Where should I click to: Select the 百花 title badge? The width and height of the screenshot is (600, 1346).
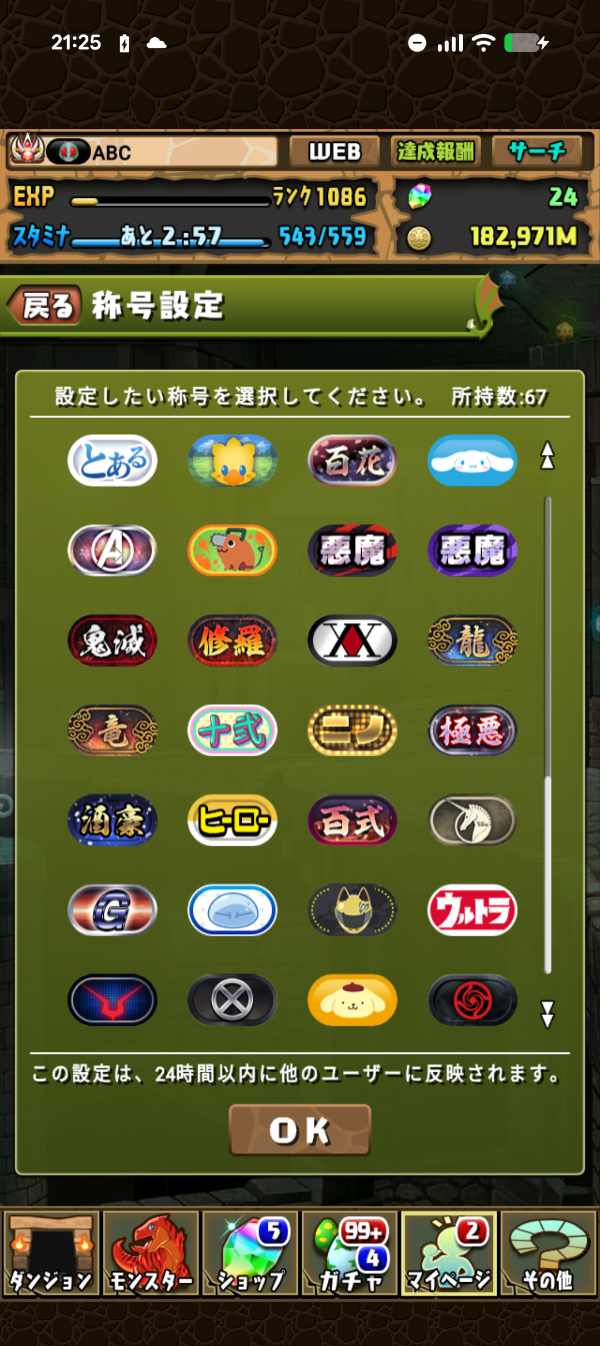[x=352, y=460]
